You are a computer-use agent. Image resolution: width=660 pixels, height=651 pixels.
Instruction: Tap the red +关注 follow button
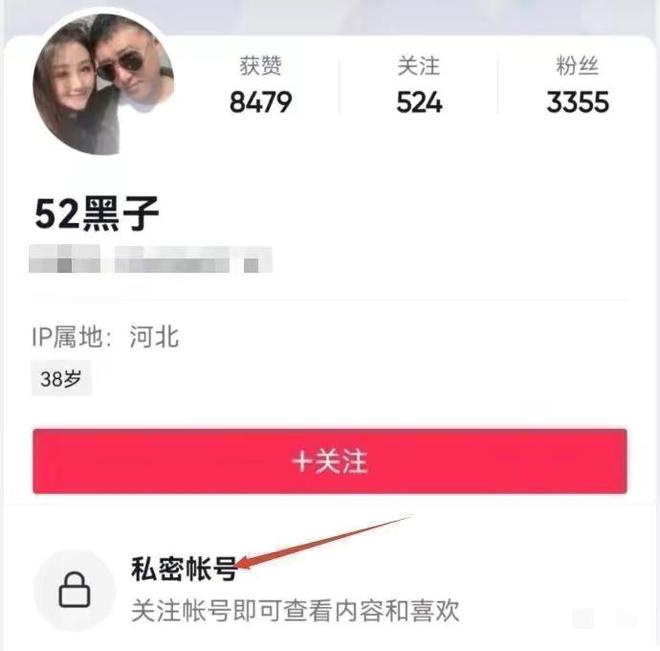tap(329, 461)
